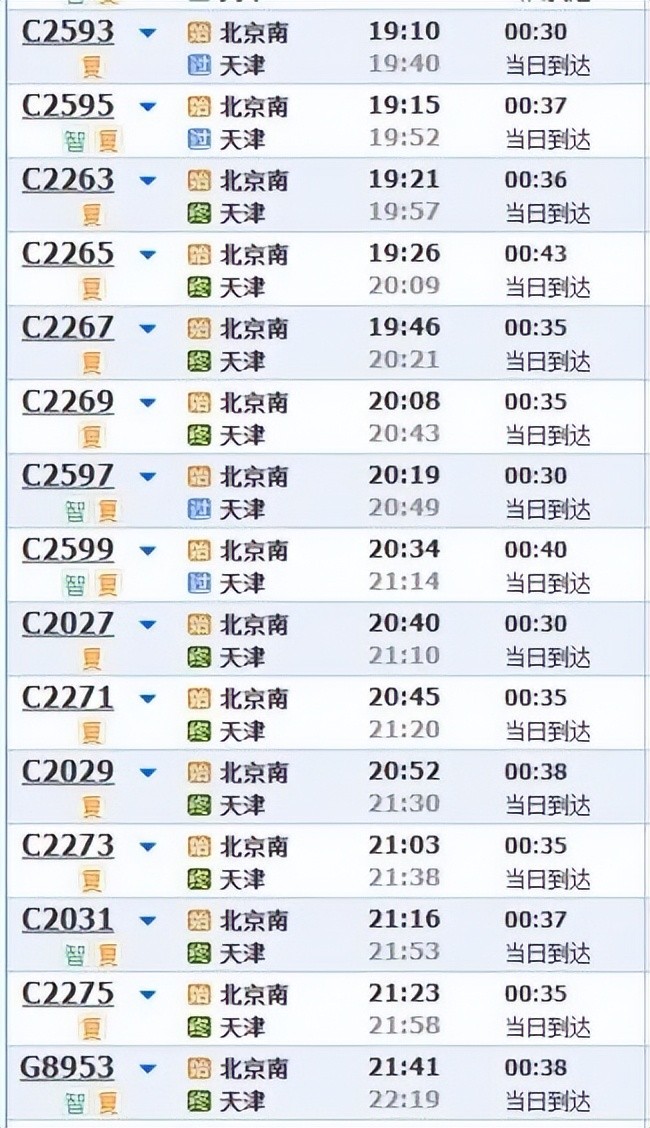Viewport: 650px width, 1128px height.
Task: Expand the stops arrow beside C2271
Action: 147,699
